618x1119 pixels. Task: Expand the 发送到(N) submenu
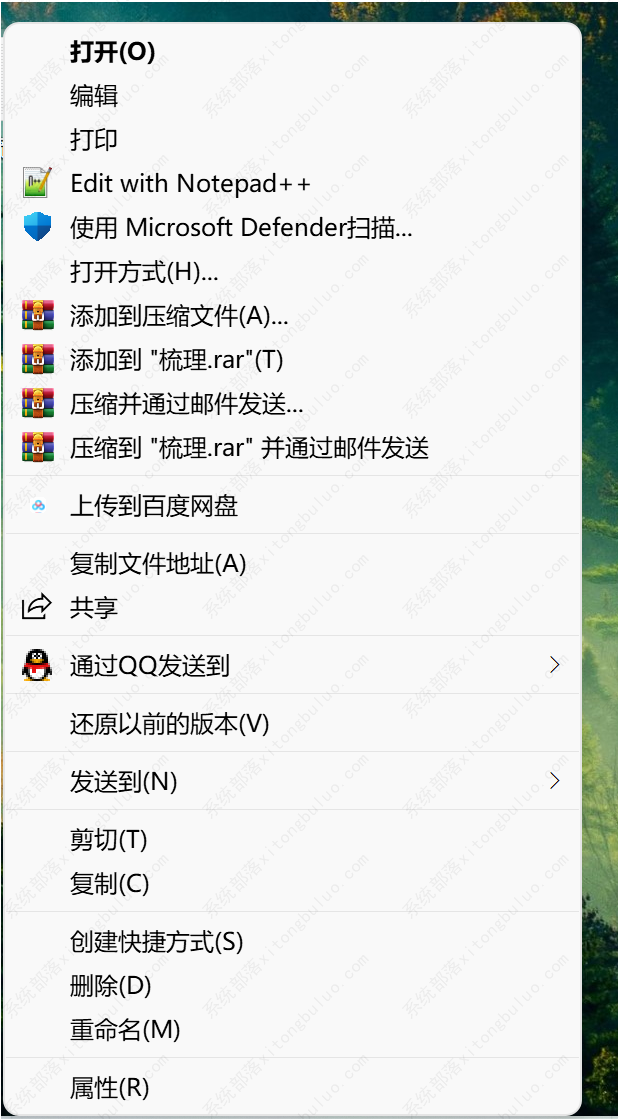click(x=123, y=782)
